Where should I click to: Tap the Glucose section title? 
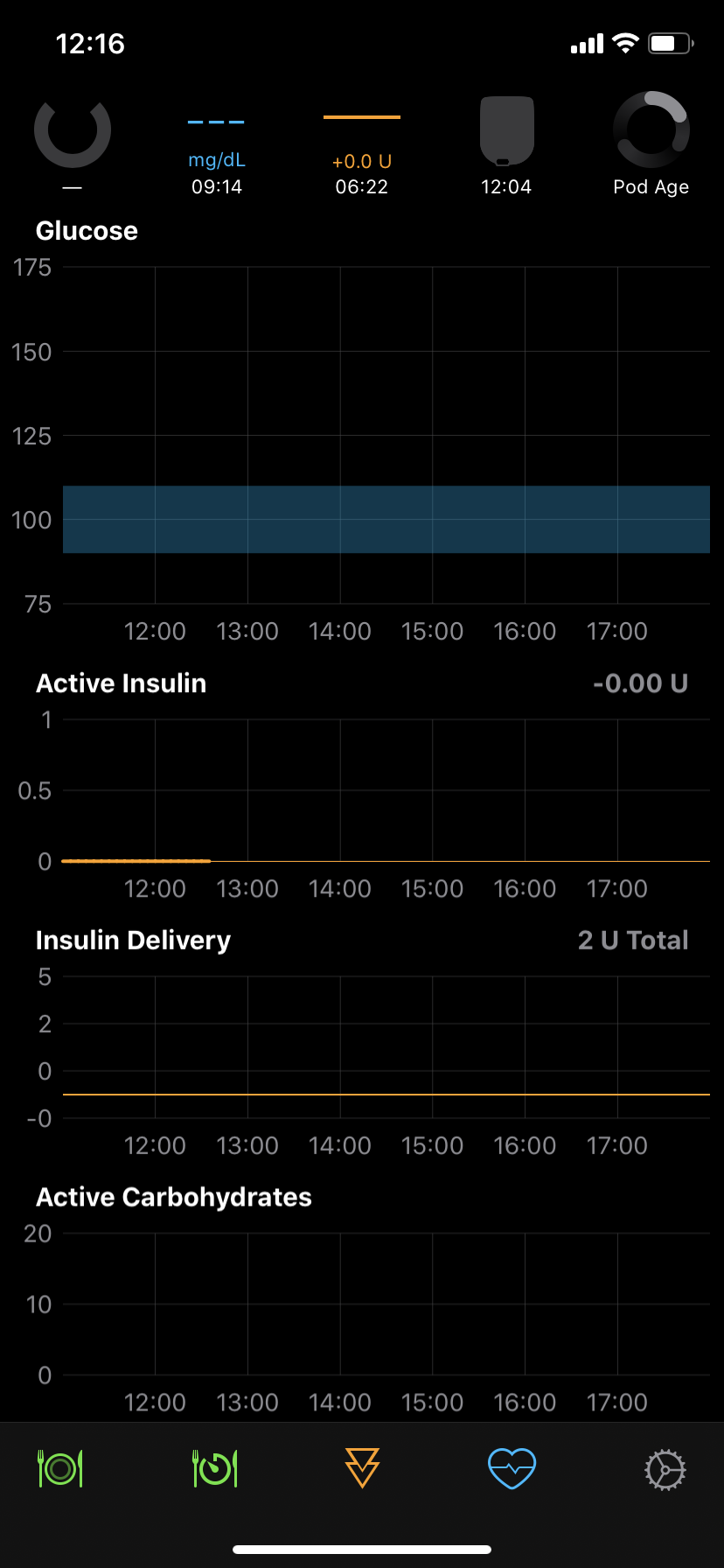[86, 231]
